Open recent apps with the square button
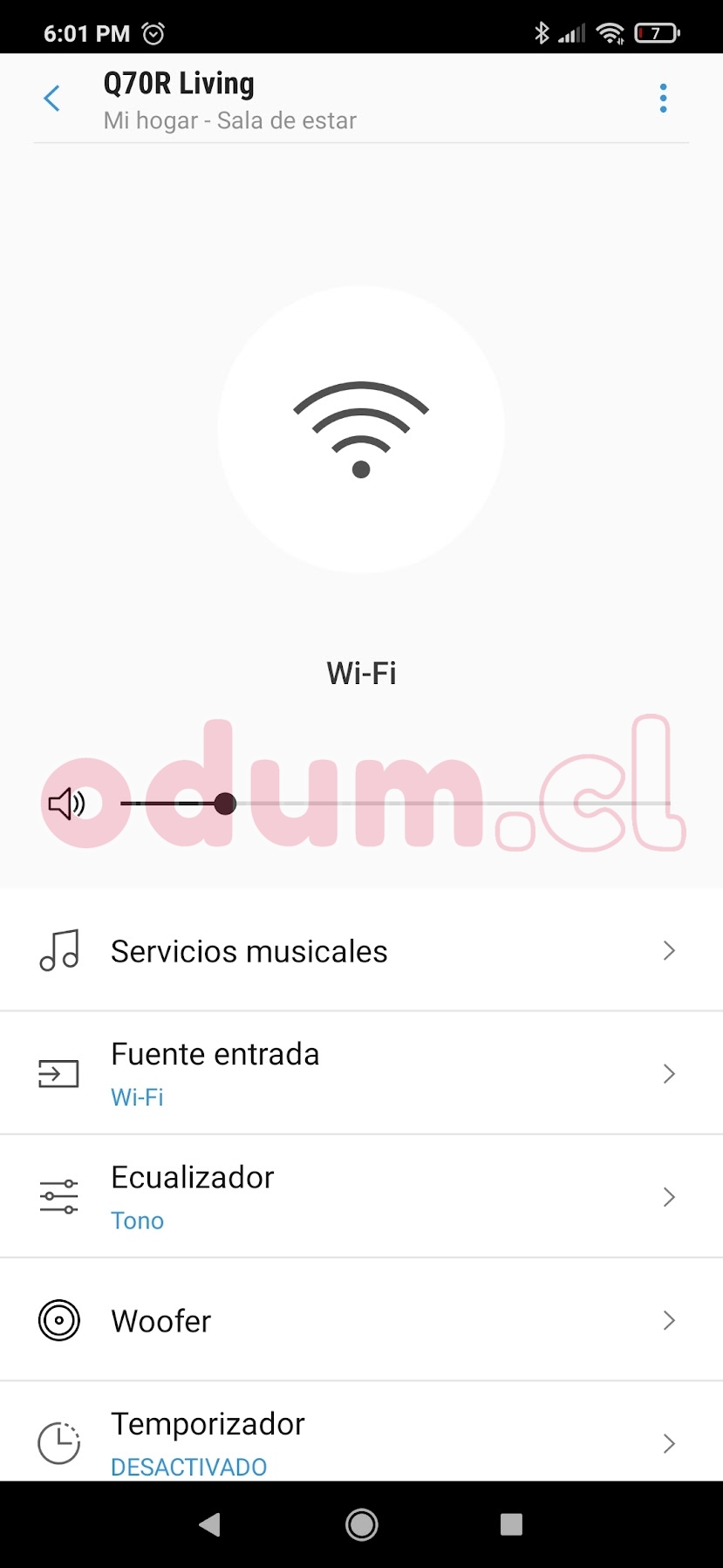The image size is (723, 1568). (511, 1524)
